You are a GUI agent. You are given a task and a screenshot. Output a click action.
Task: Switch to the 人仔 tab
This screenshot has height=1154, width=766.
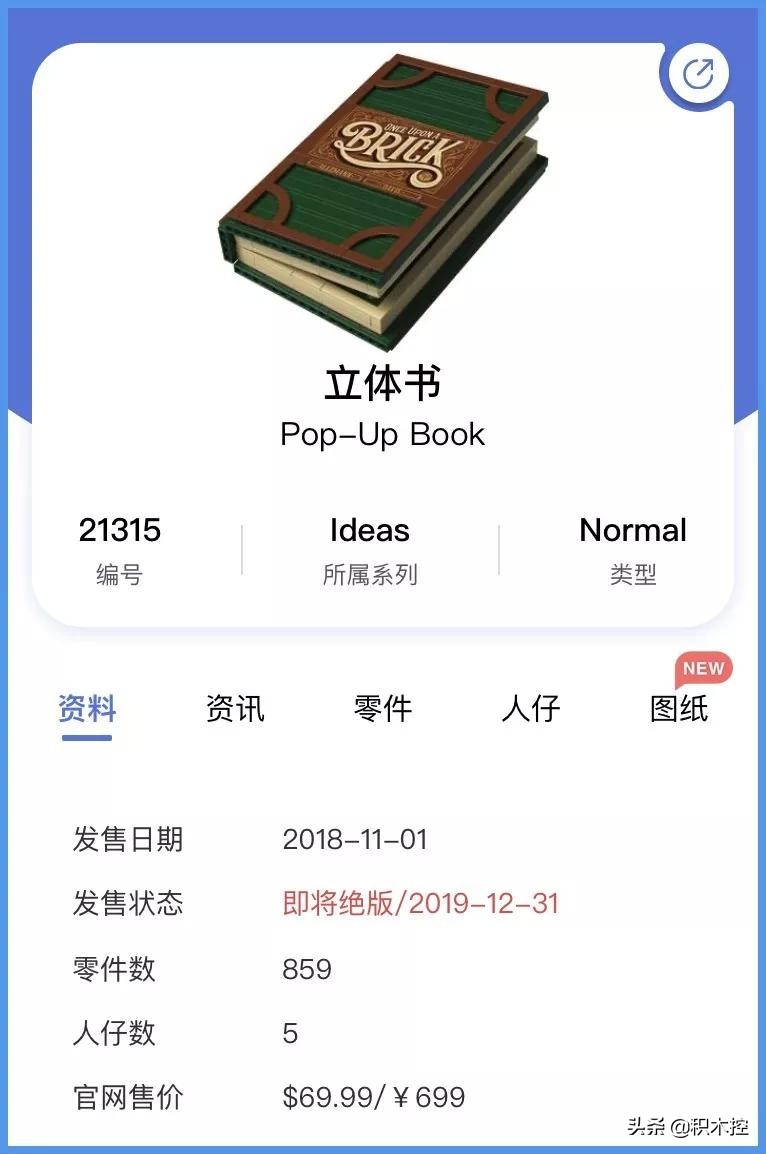click(531, 708)
